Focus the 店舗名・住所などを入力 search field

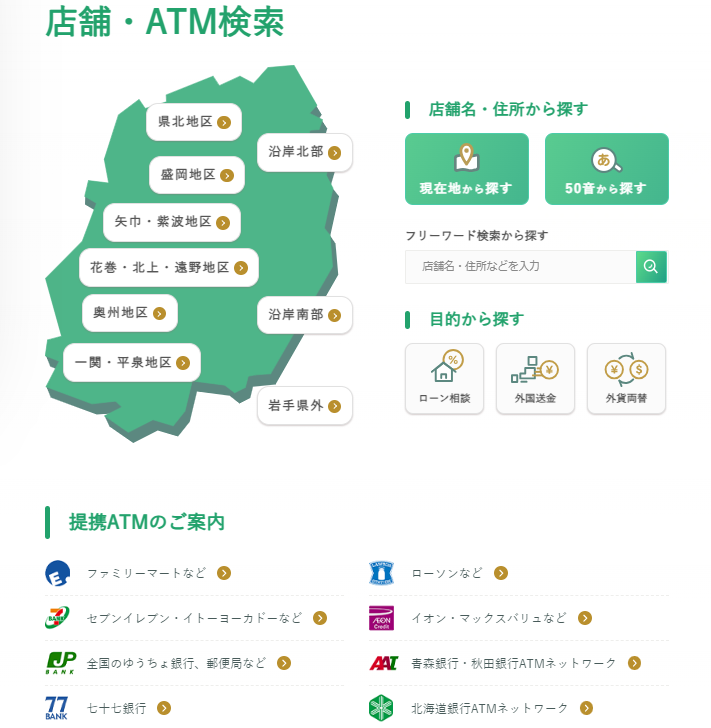point(520,267)
